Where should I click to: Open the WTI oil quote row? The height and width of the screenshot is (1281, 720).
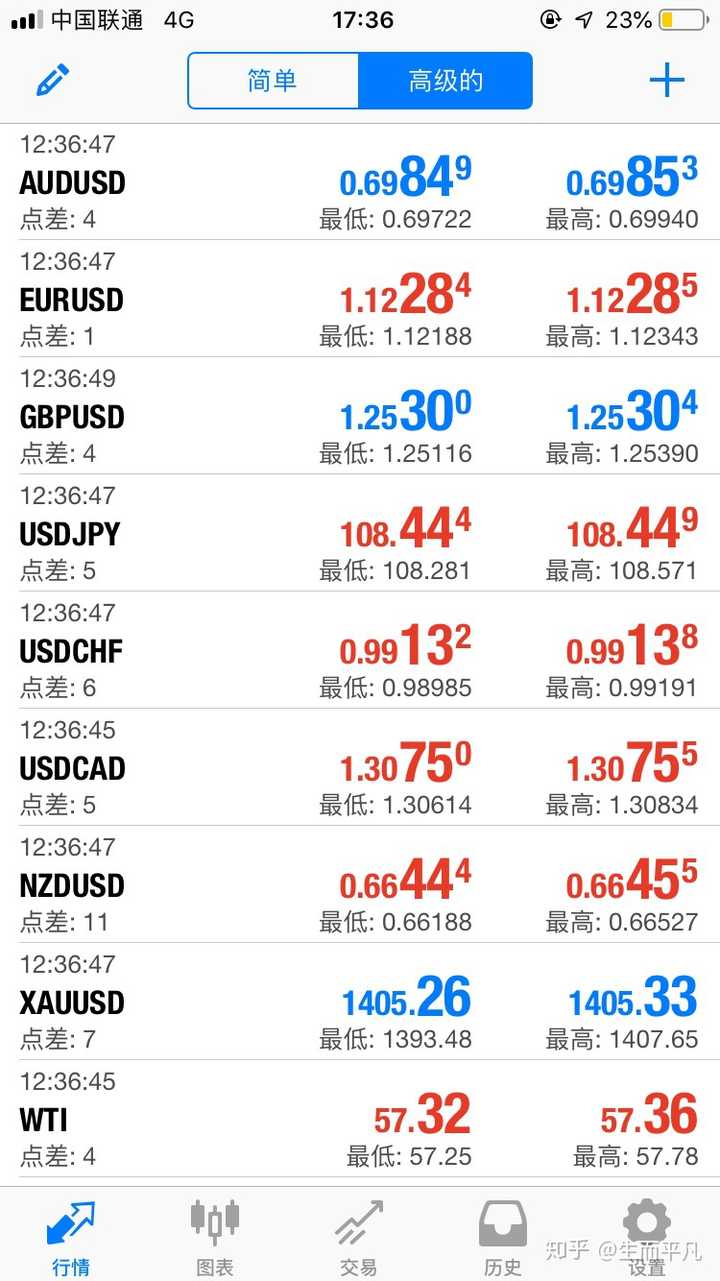tap(360, 1118)
